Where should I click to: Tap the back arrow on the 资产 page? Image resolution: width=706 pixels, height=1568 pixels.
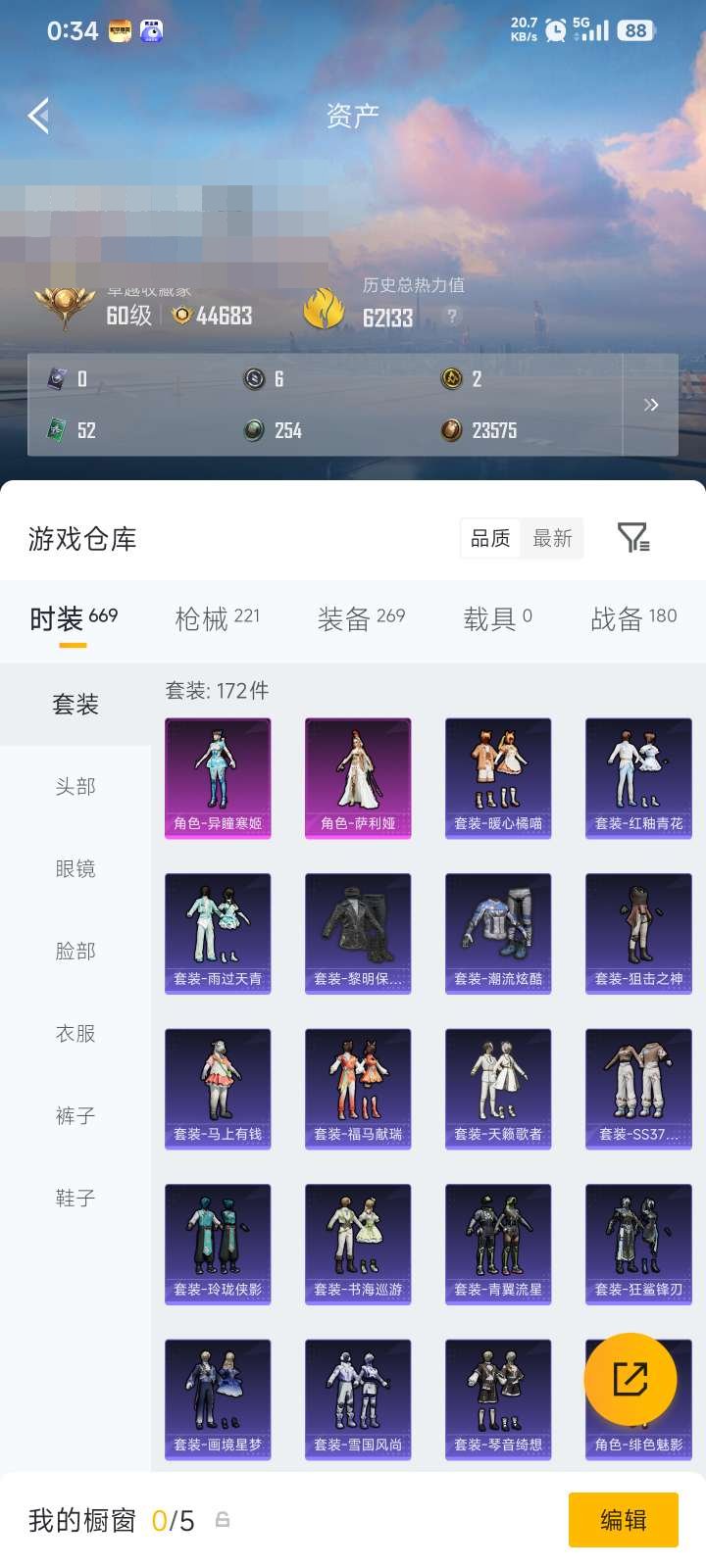[x=39, y=115]
